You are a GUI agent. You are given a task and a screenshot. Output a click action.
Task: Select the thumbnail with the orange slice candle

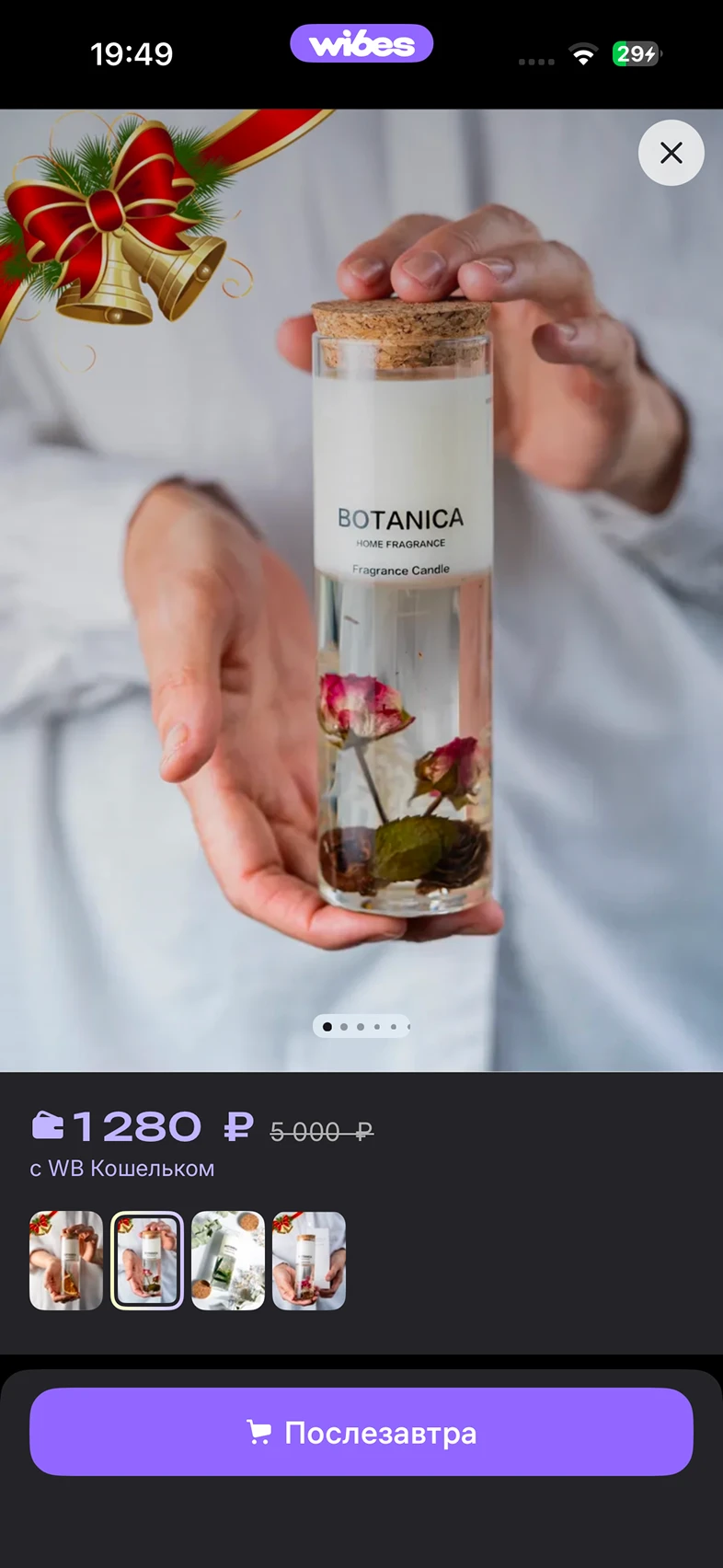click(x=66, y=1261)
